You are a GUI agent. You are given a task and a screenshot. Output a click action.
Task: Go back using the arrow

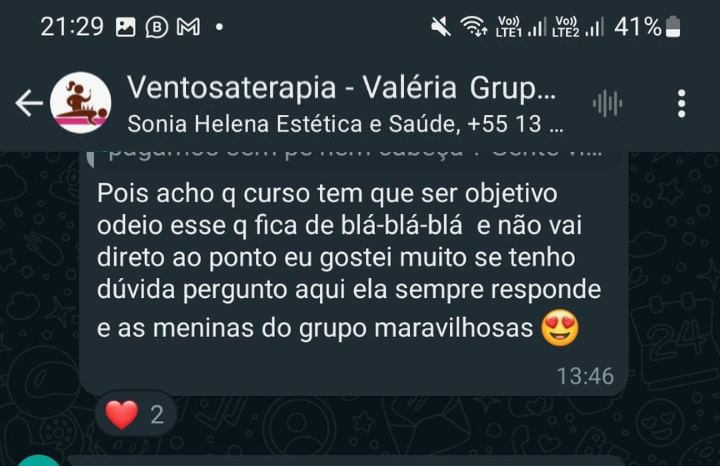(28, 103)
